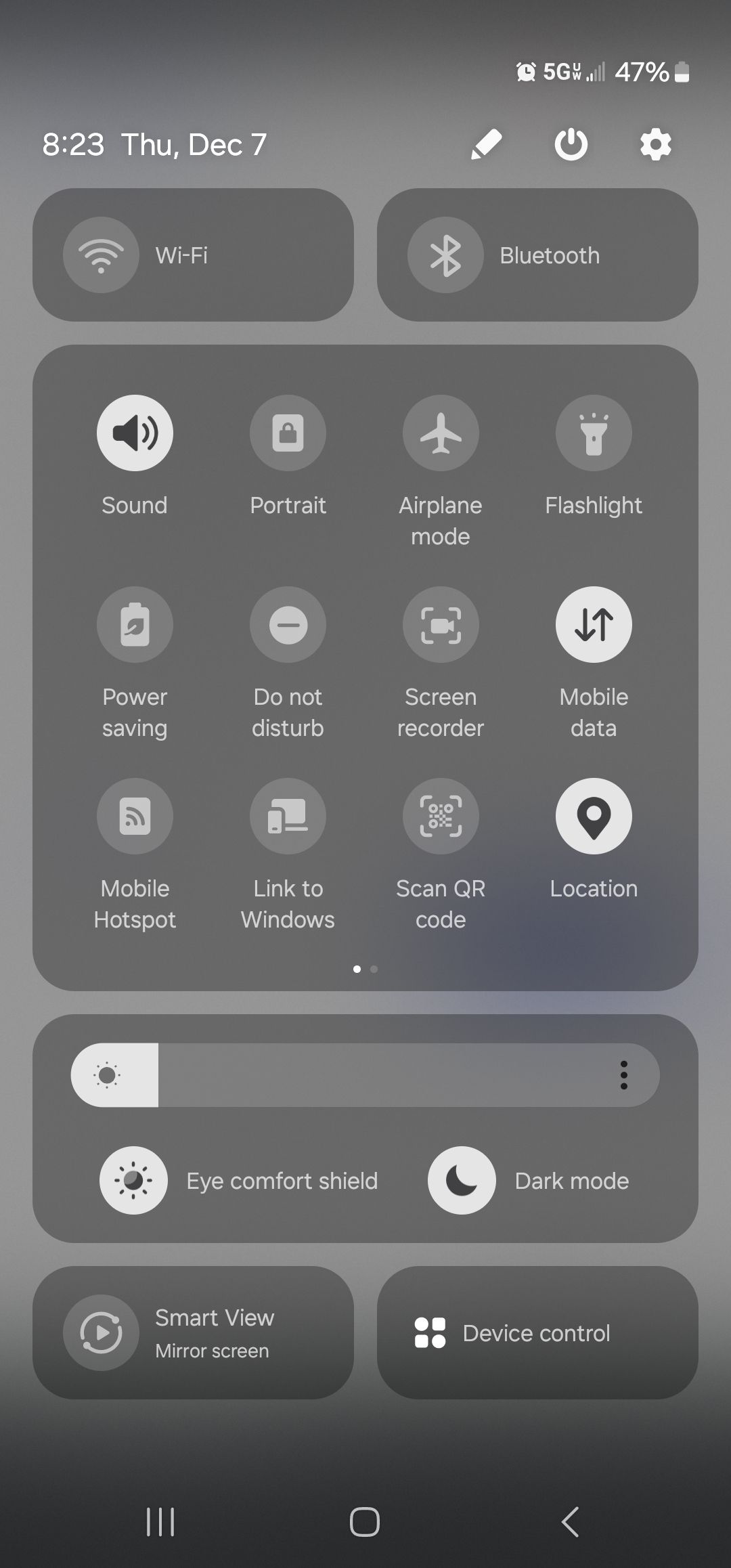Disable Mobile data
The image size is (731, 1568).
594,624
